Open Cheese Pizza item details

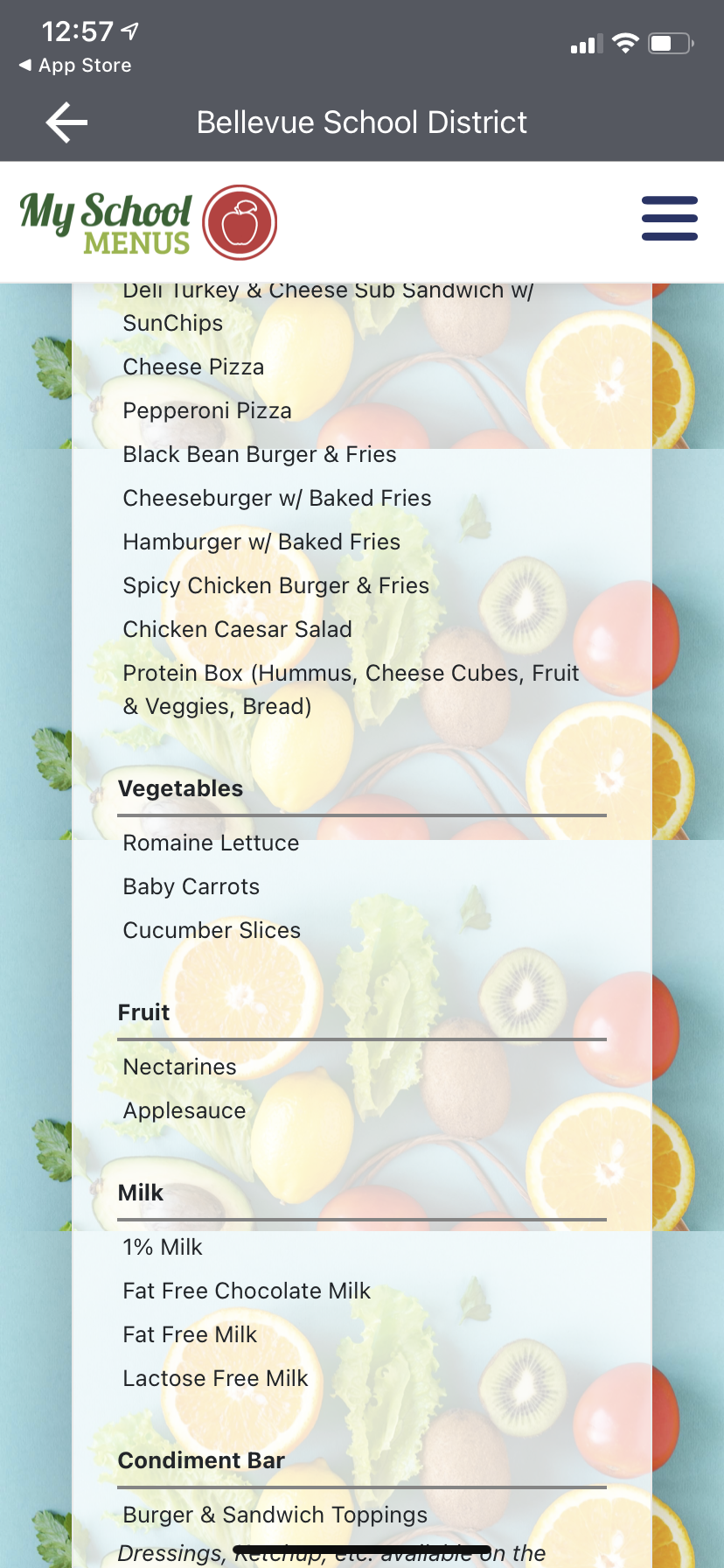click(x=193, y=367)
